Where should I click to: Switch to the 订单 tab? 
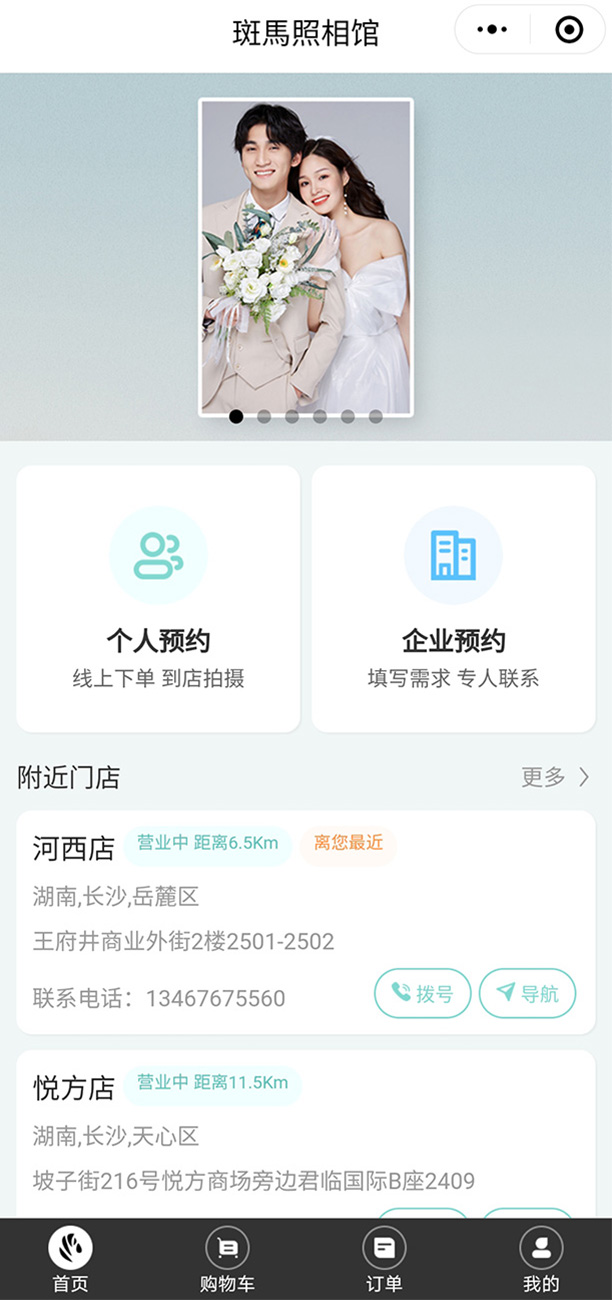coord(384,1260)
